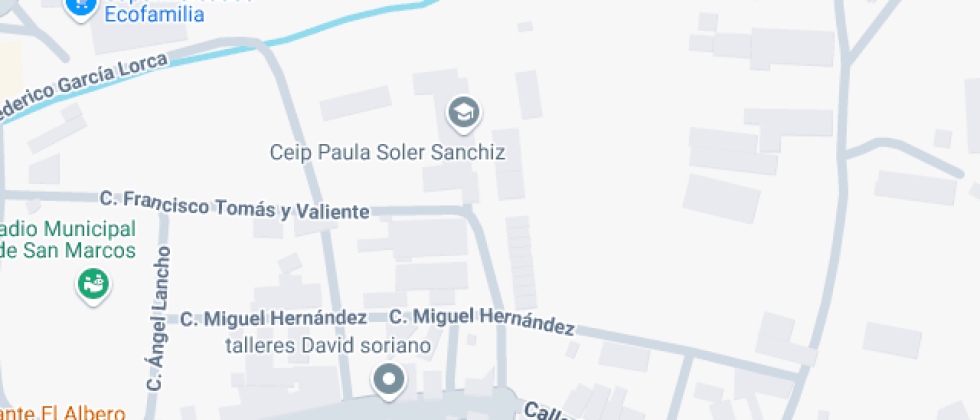
Task: Tap the Estadio Municipal de San Marcos pin
Action: [x=94, y=284]
